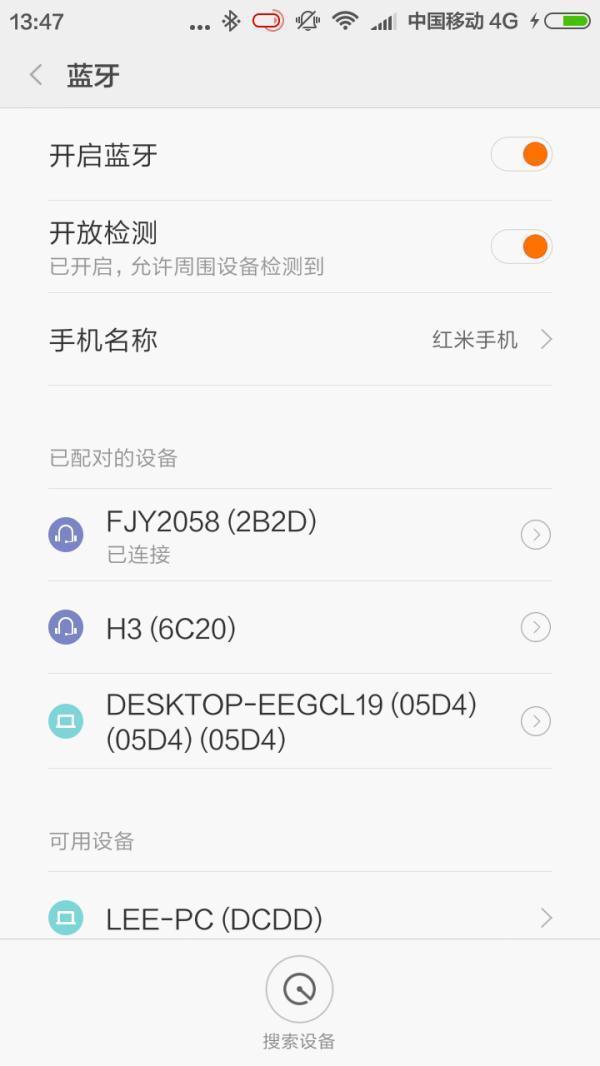Connect to paired device H3 (6C20)
This screenshot has width=600, height=1066.
click(260, 628)
